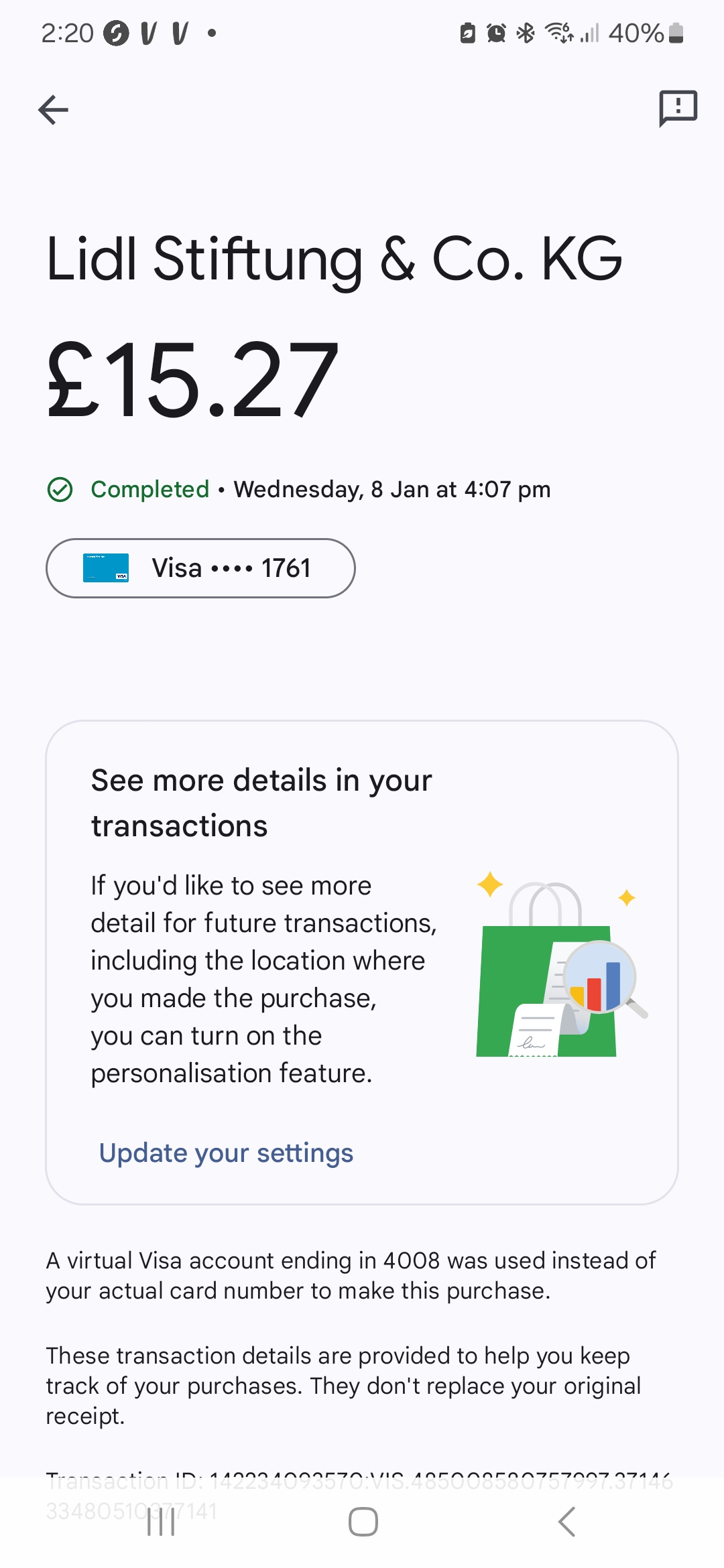Go back using the top-left arrow
This screenshot has width=724, height=1568.
point(54,110)
